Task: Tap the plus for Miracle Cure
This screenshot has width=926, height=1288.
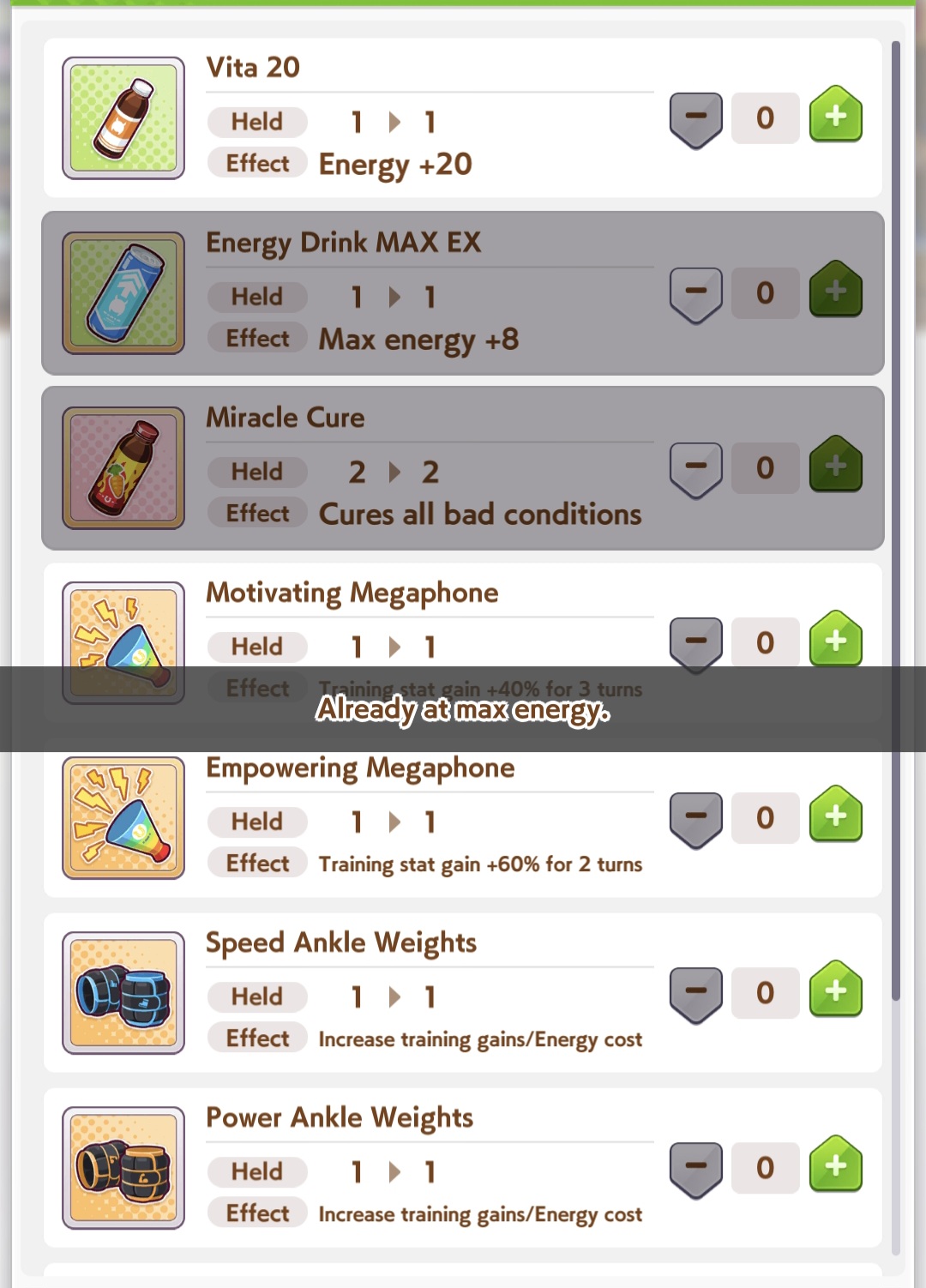Action: [x=835, y=466]
